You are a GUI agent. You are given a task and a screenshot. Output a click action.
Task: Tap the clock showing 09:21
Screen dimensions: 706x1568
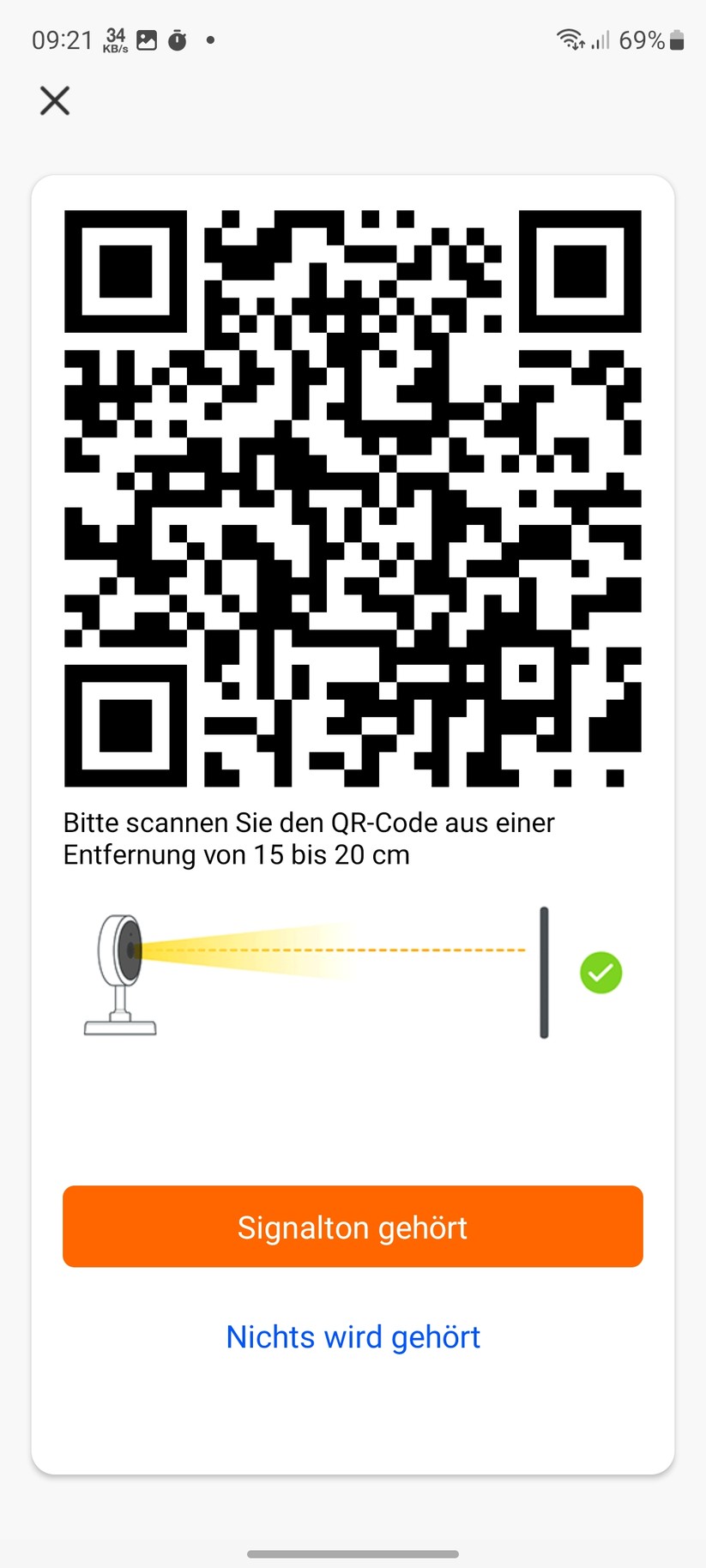[60, 39]
